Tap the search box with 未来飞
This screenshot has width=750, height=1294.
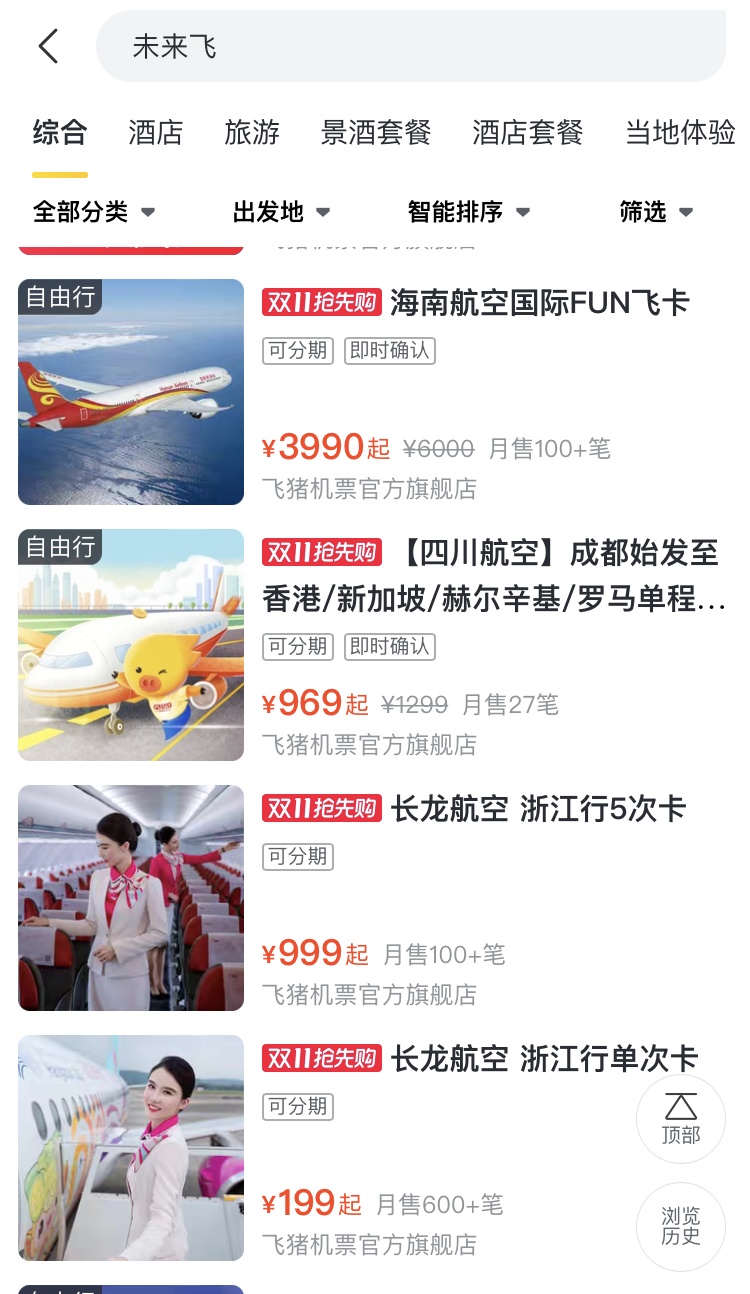(410, 46)
